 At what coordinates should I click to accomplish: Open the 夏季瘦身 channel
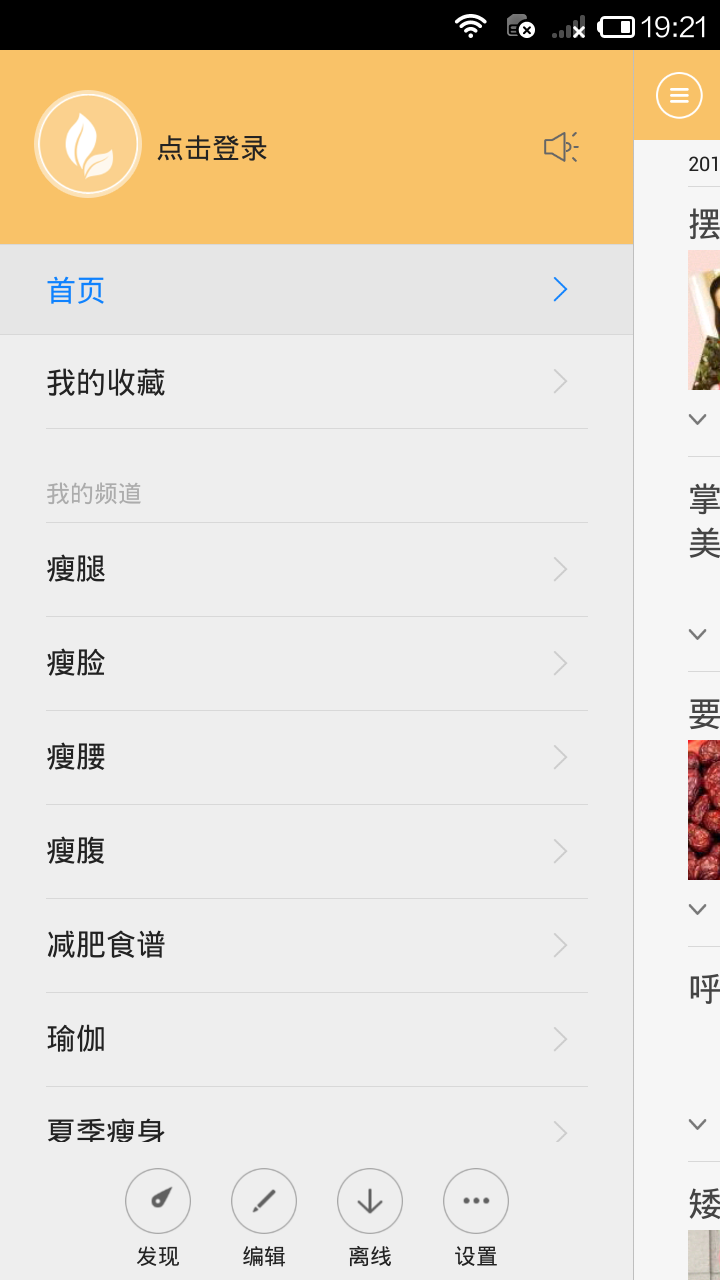coord(316,1130)
